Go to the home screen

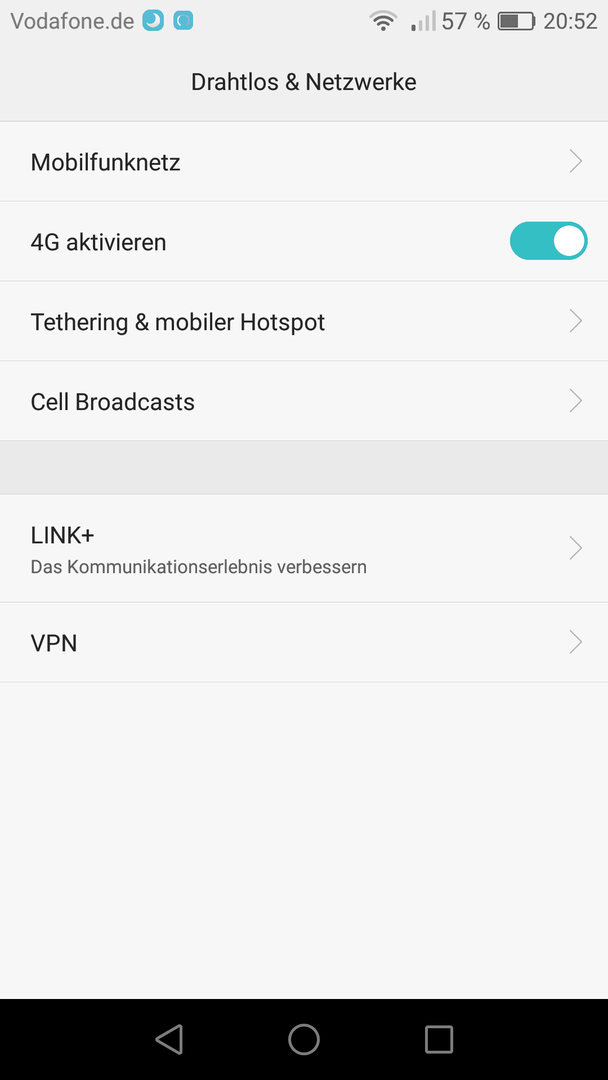tap(304, 1039)
